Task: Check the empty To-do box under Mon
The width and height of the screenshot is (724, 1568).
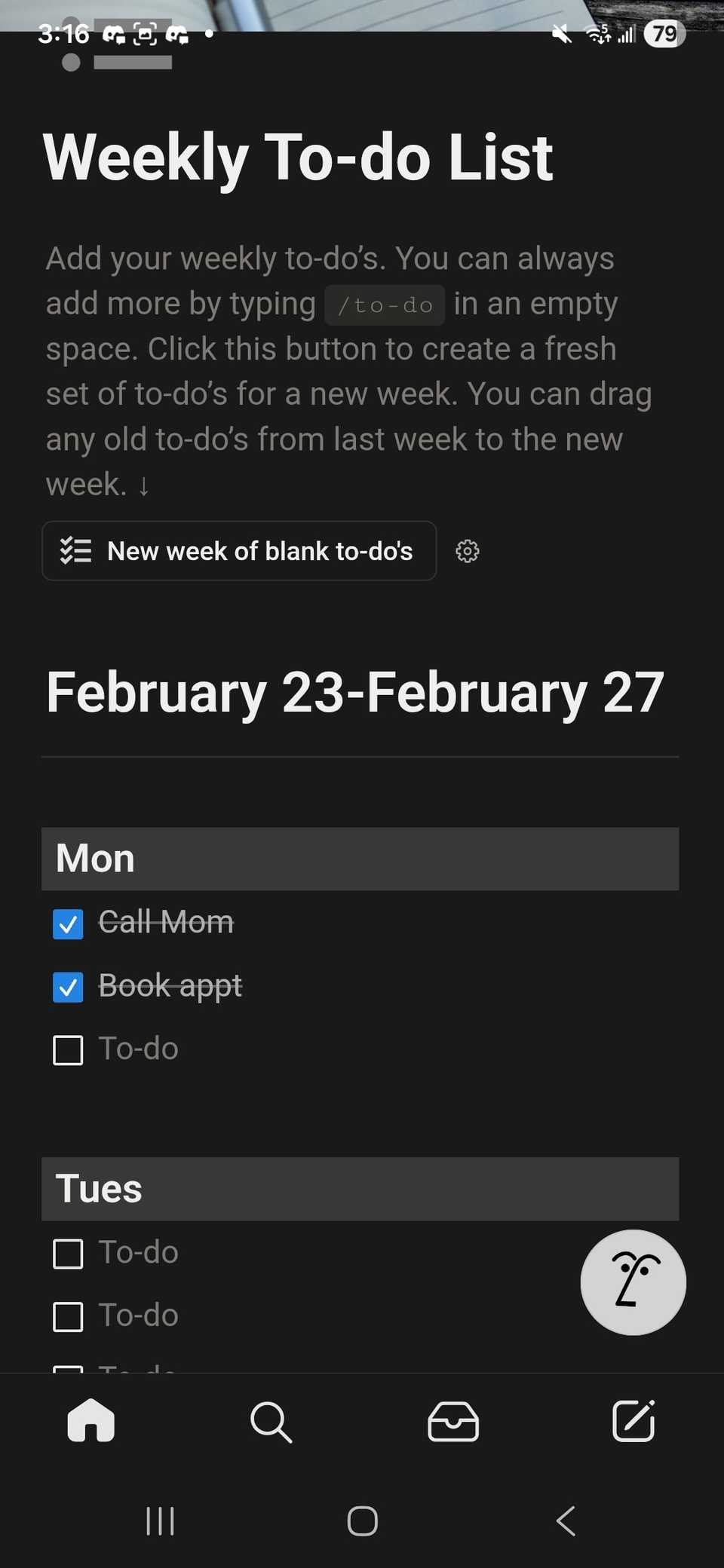Action: (x=68, y=1050)
